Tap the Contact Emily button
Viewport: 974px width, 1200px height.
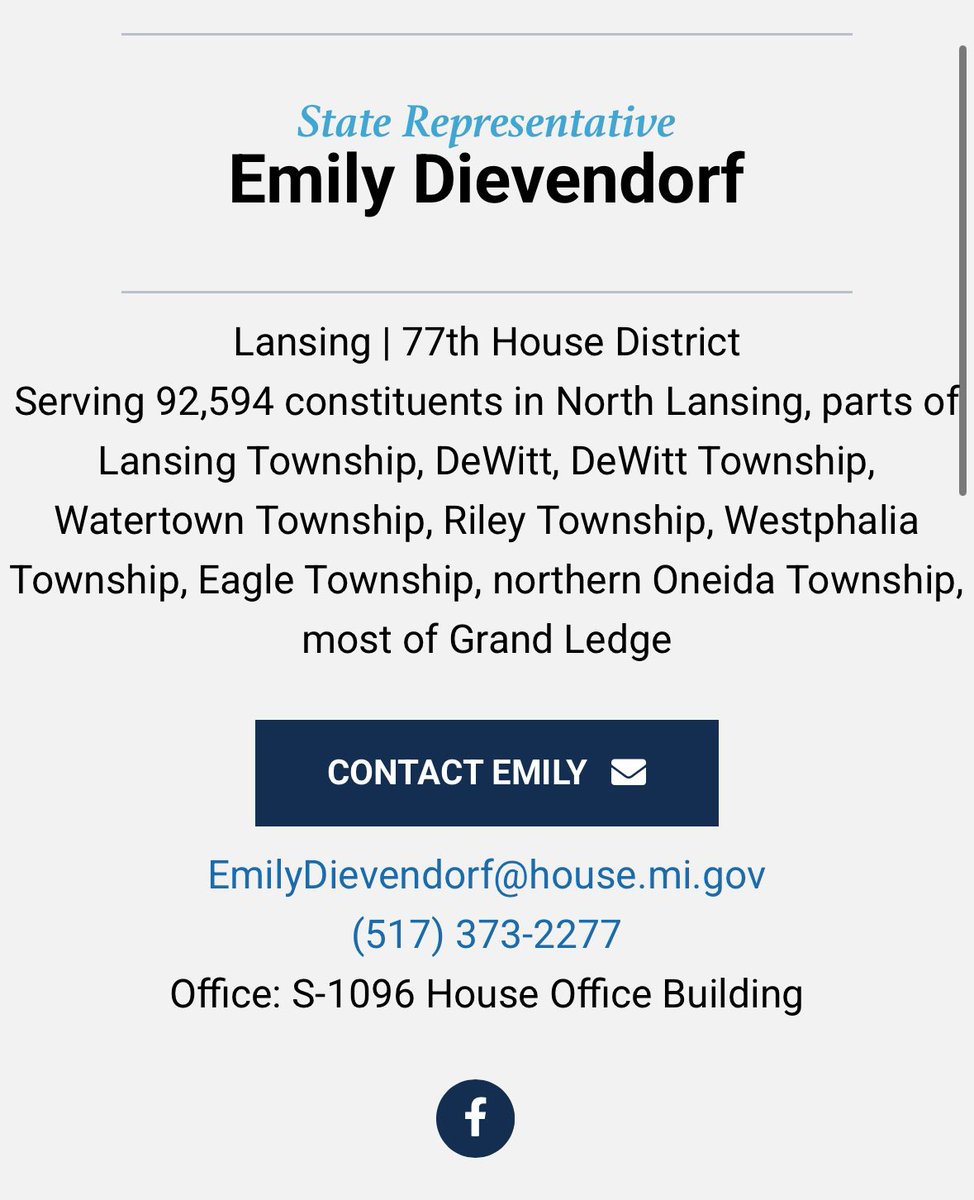pyautogui.click(x=486, y=773)
